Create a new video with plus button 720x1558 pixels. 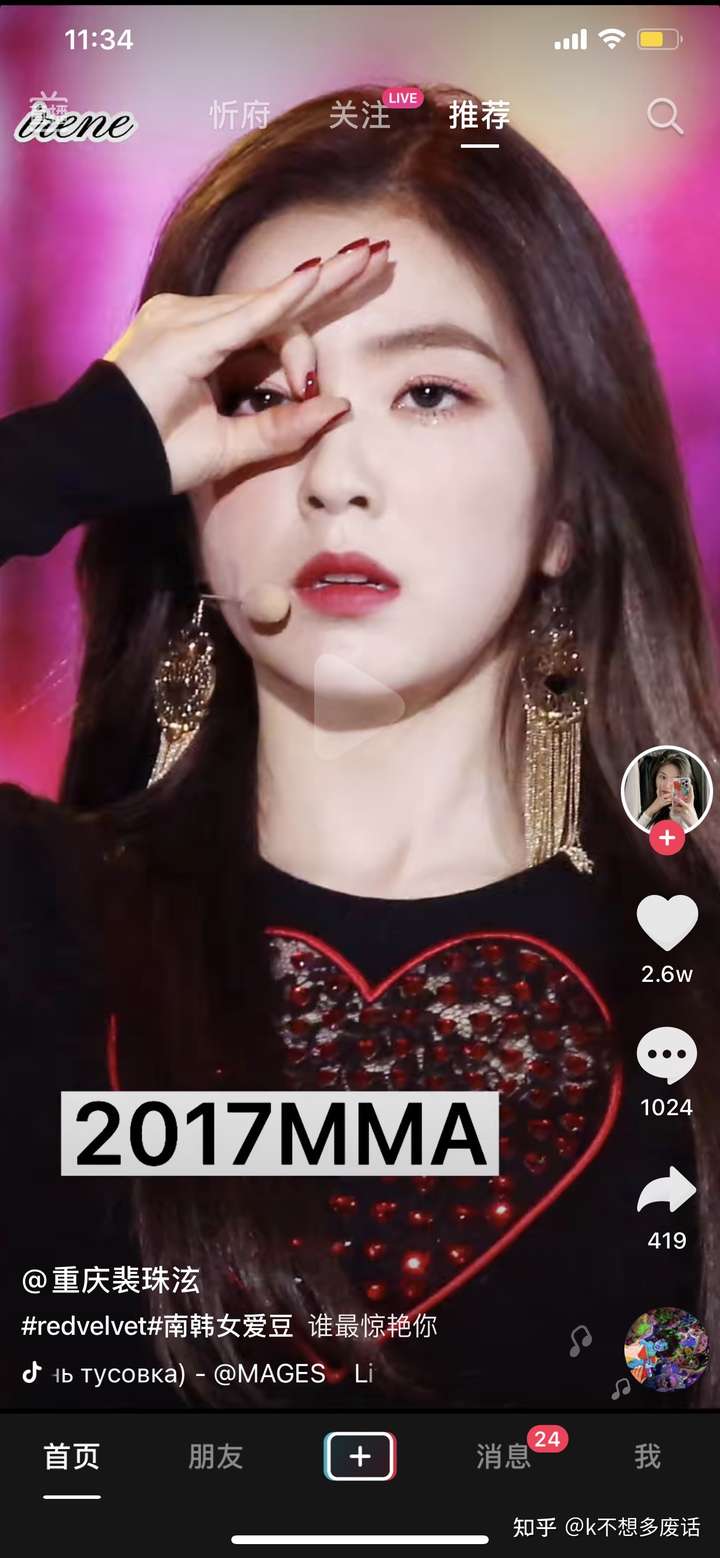360,1457
